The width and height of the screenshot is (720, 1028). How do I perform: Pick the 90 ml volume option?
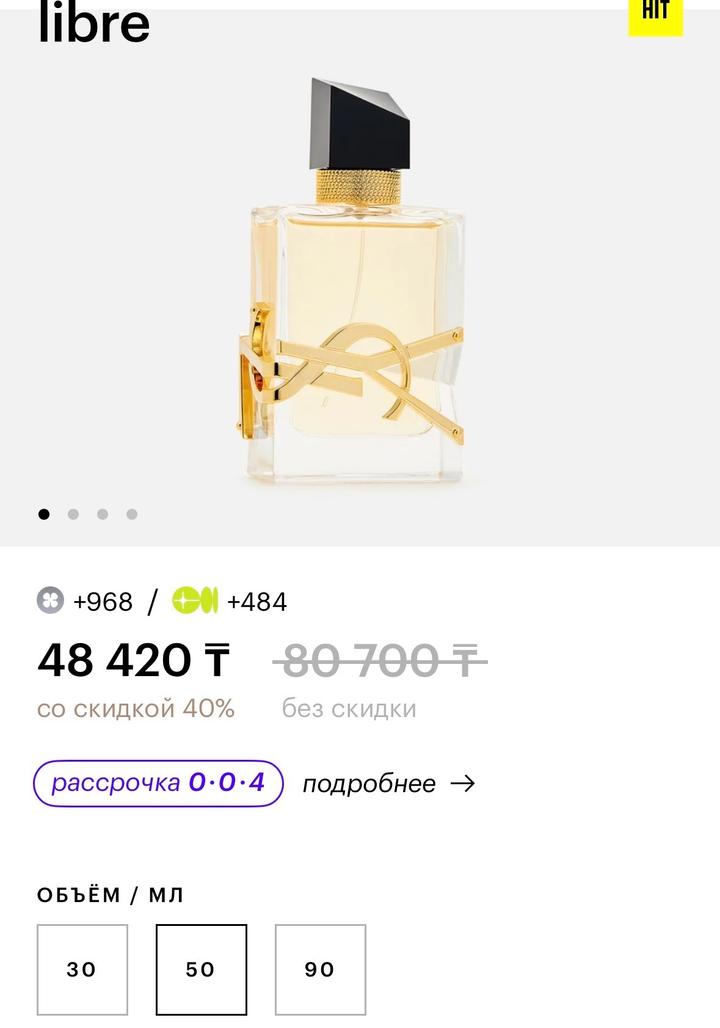tap(320, 969)
